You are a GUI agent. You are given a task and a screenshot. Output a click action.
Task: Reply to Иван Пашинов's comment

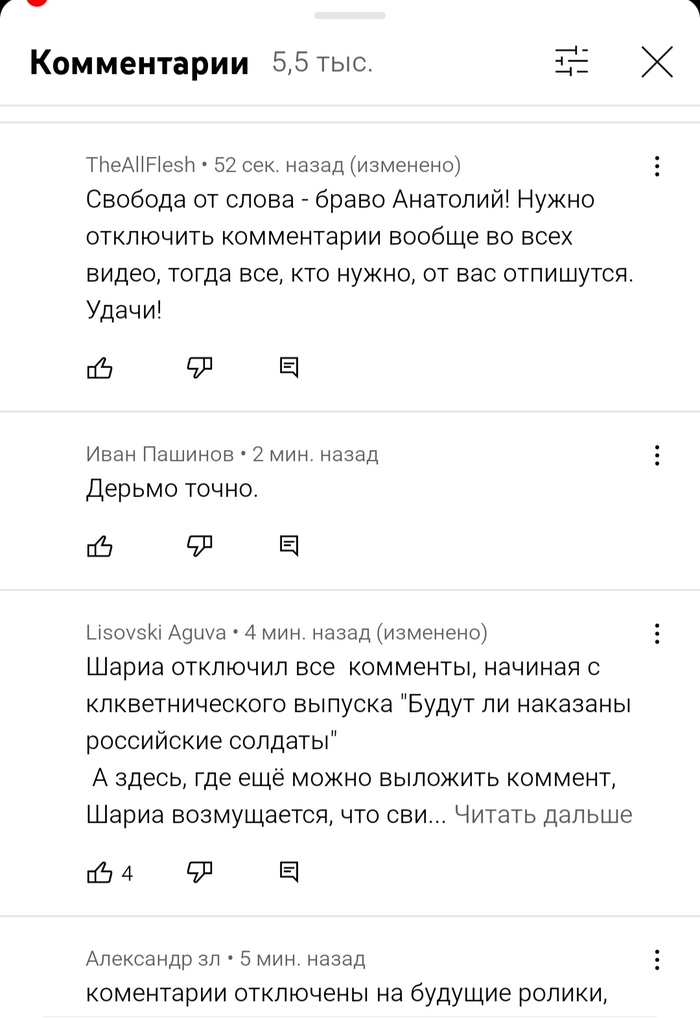pos(289,546)
